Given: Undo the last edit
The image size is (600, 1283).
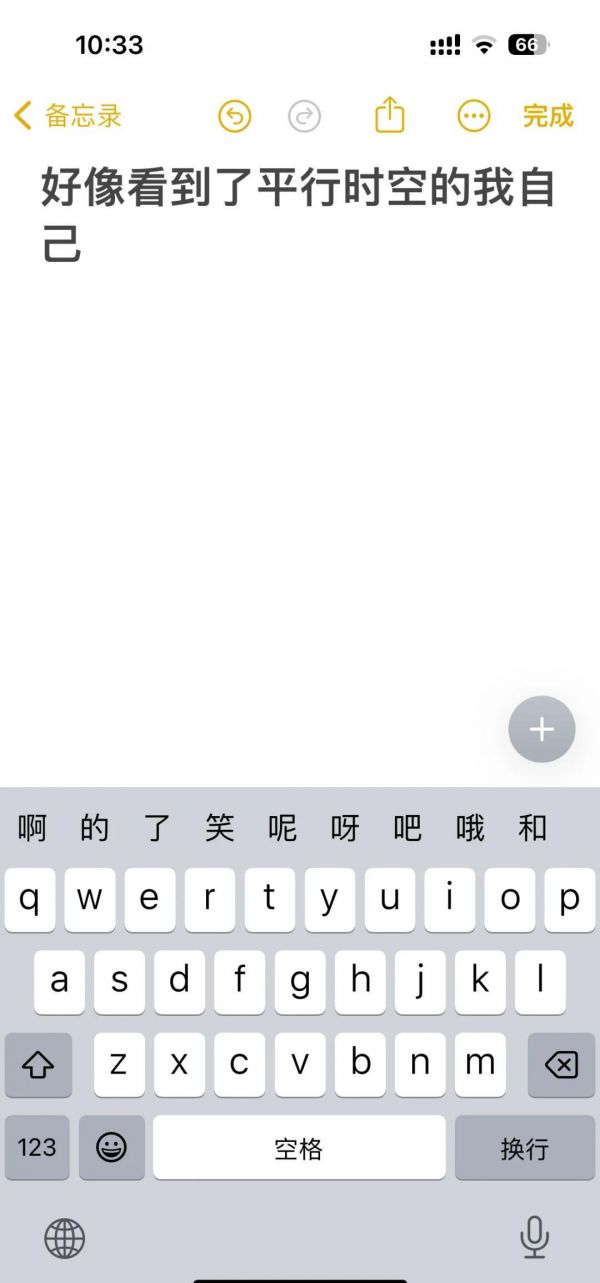Looking at the screenshot, I should coord(234,117).
